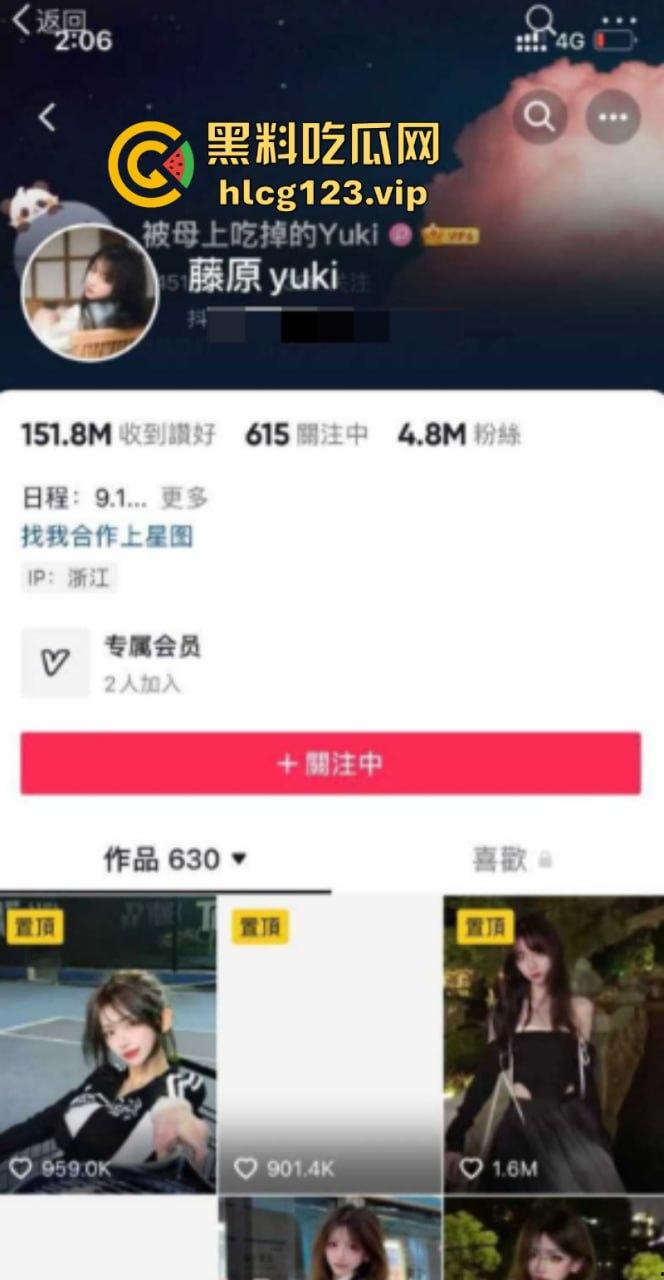The image size is (664, 1280).
Task: Go back from the profile page
Action: [x=47, y=118]
